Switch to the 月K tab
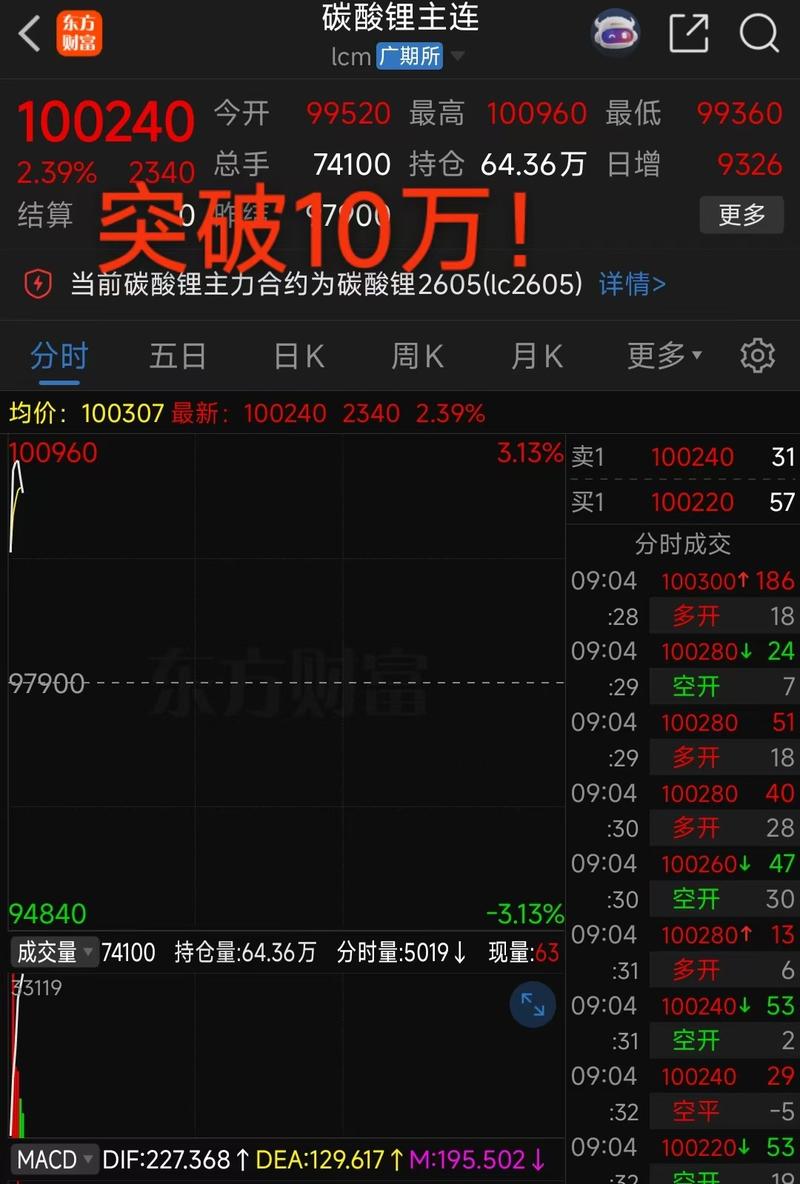Viewport: 800px width, 1184px height. coord(536,356)
